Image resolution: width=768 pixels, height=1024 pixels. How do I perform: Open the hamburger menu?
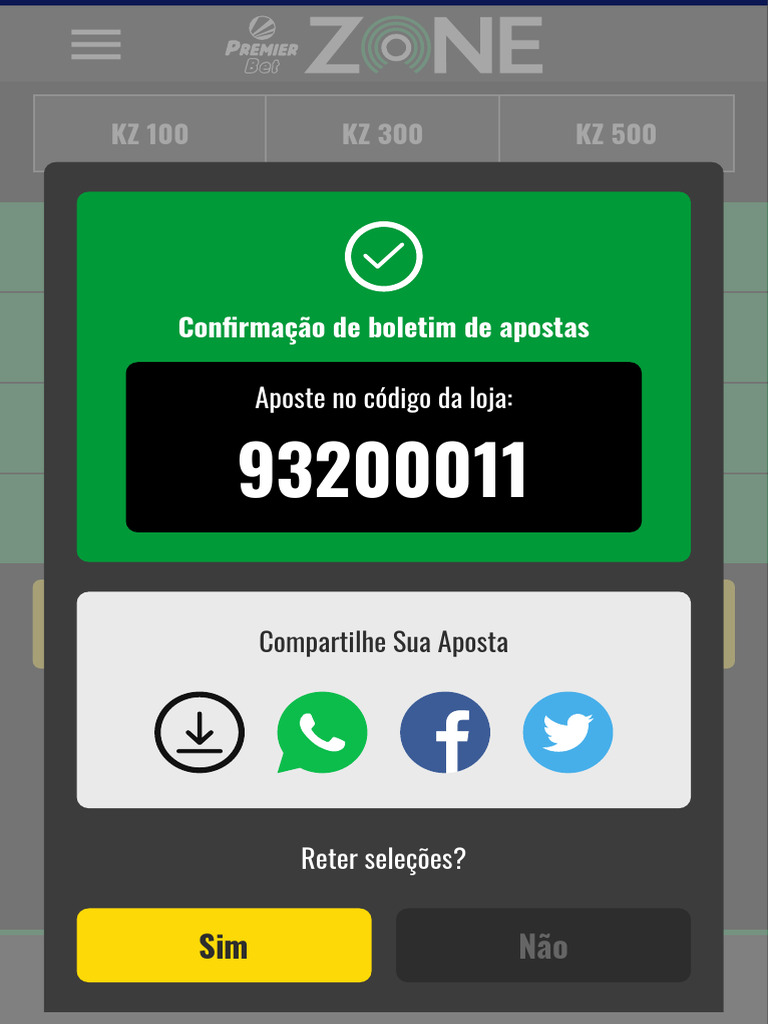pos(96,44)
